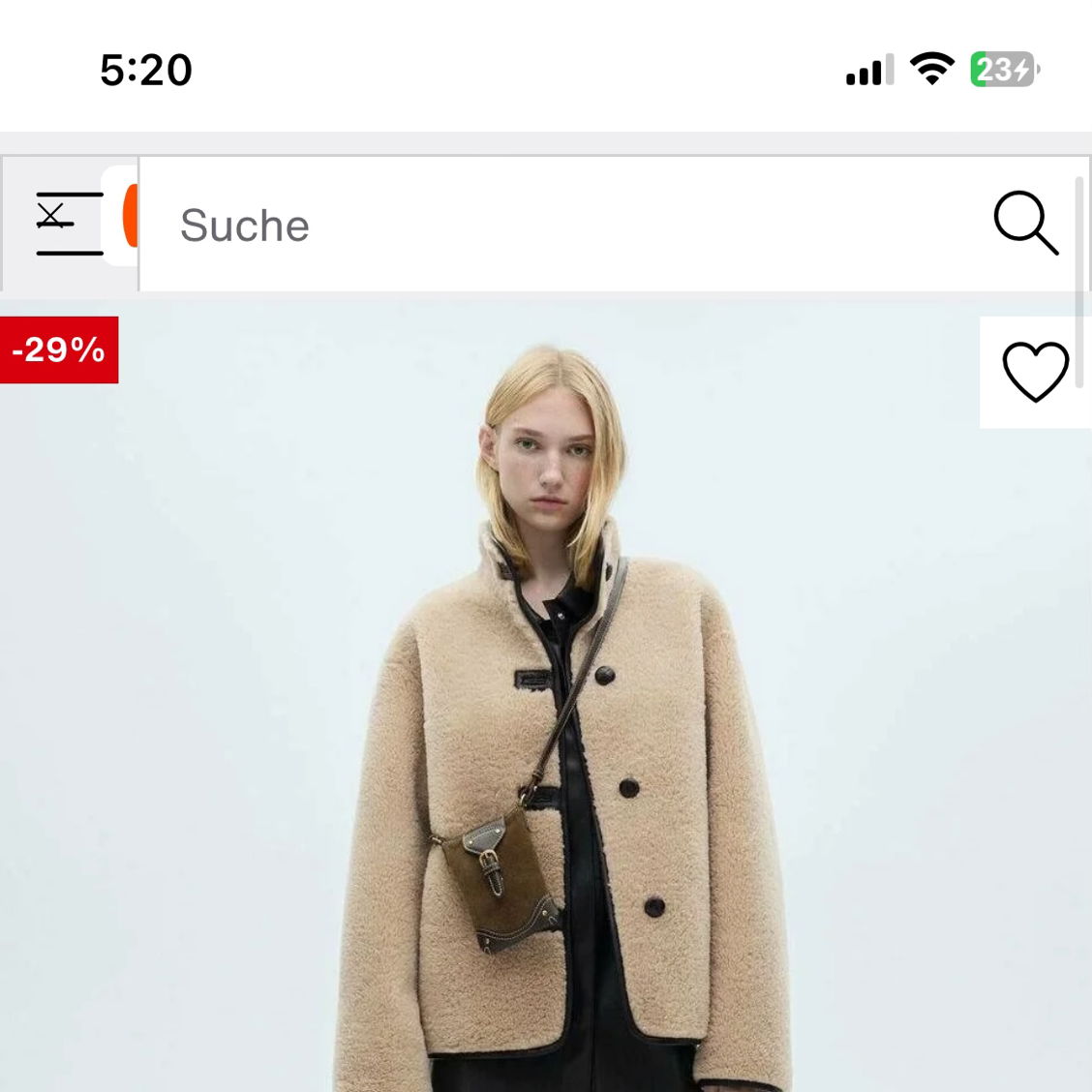Open the menu with the hamburger icon

tap(69, 224)
